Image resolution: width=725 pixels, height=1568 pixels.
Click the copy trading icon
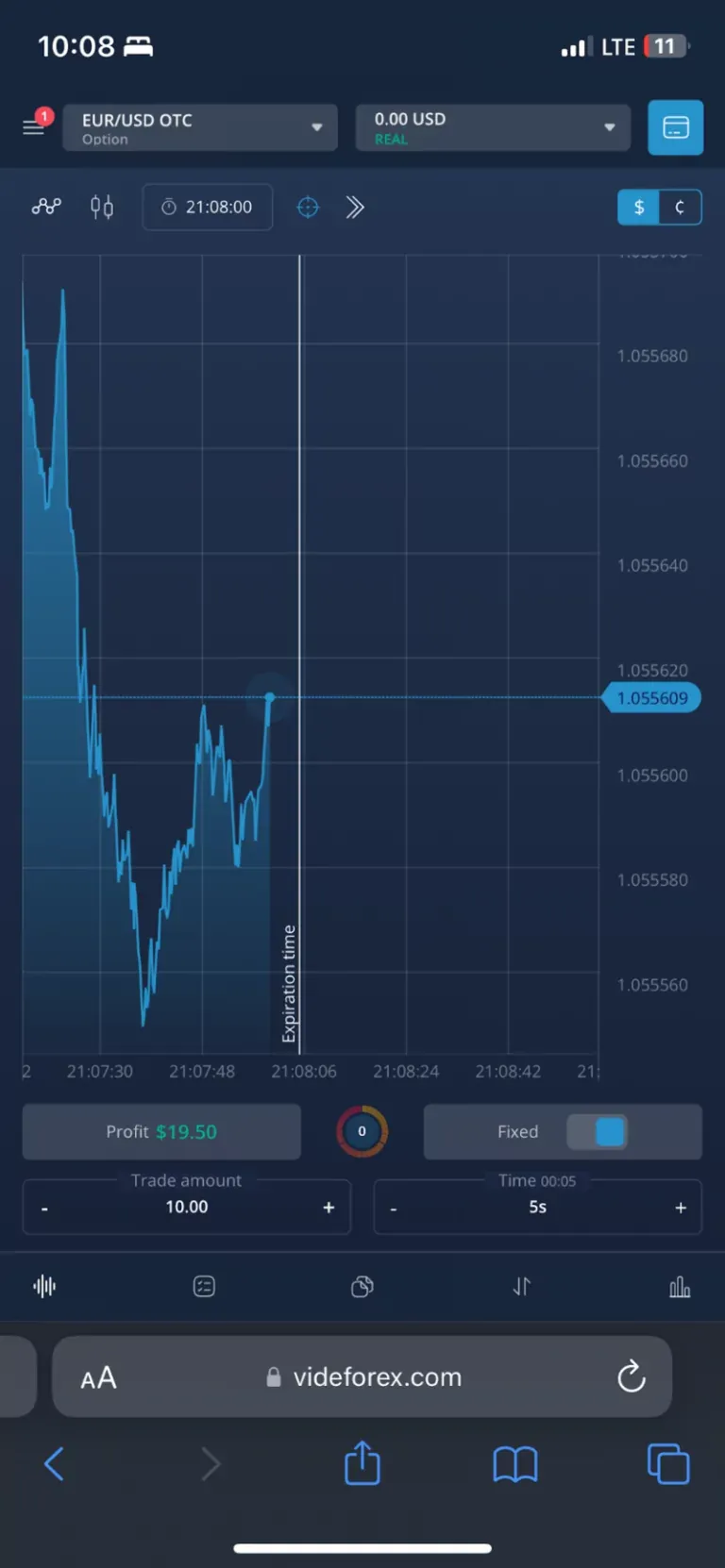point(362,1286)
